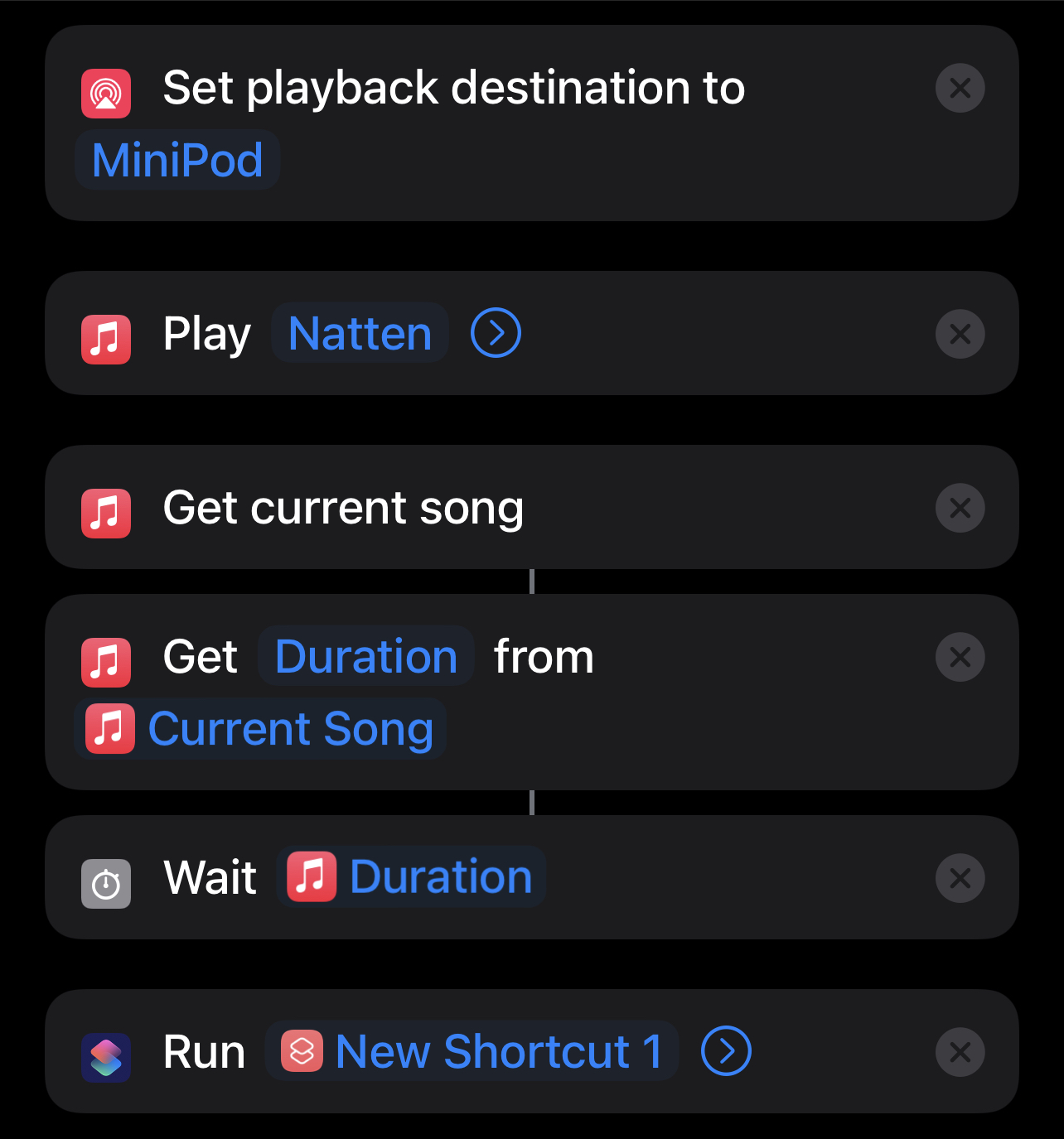The height and width of the screenshot is (1139, 1064).
Task: Change the Duration detail in the Get action
Action: click(x=365, y=657)
